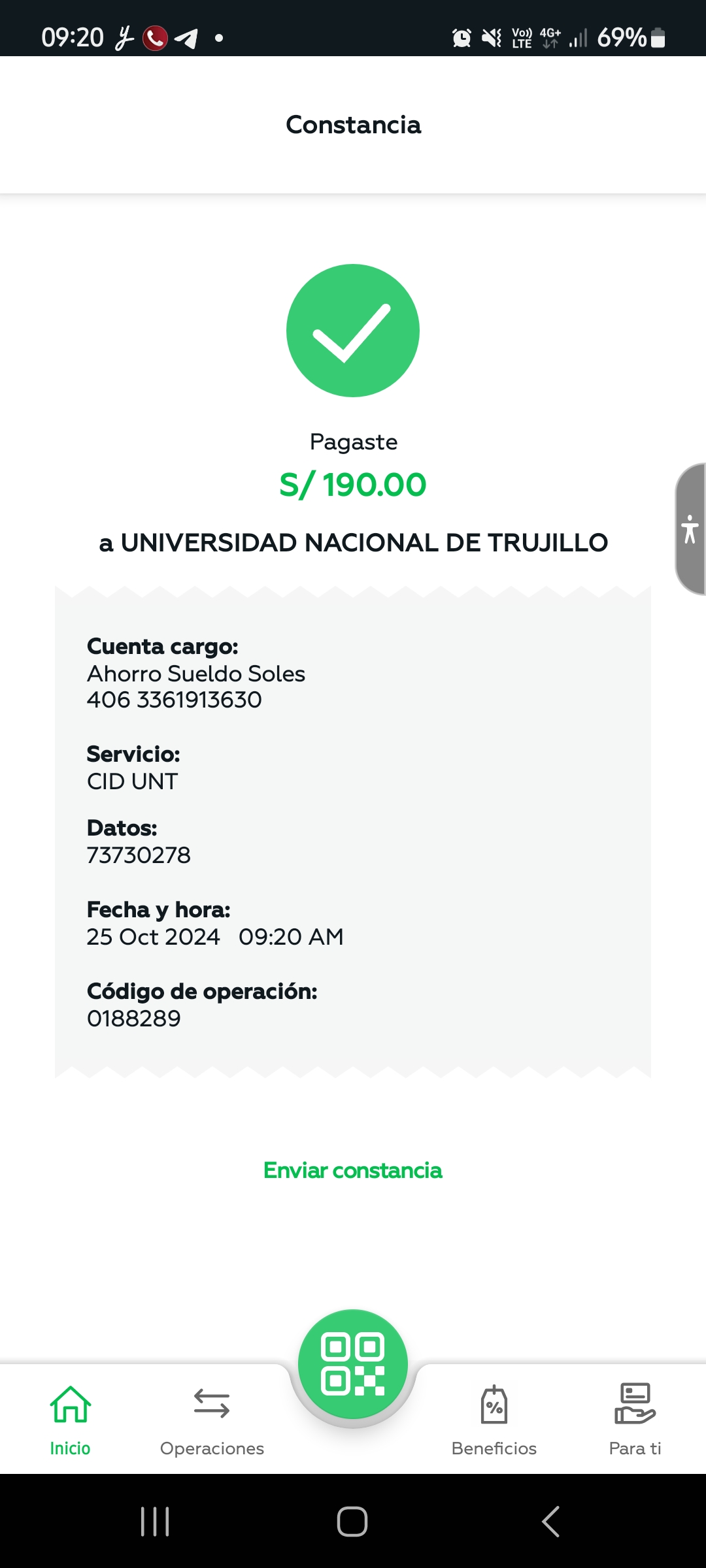Switch to the Operaciones tab

click(212, 1419)
